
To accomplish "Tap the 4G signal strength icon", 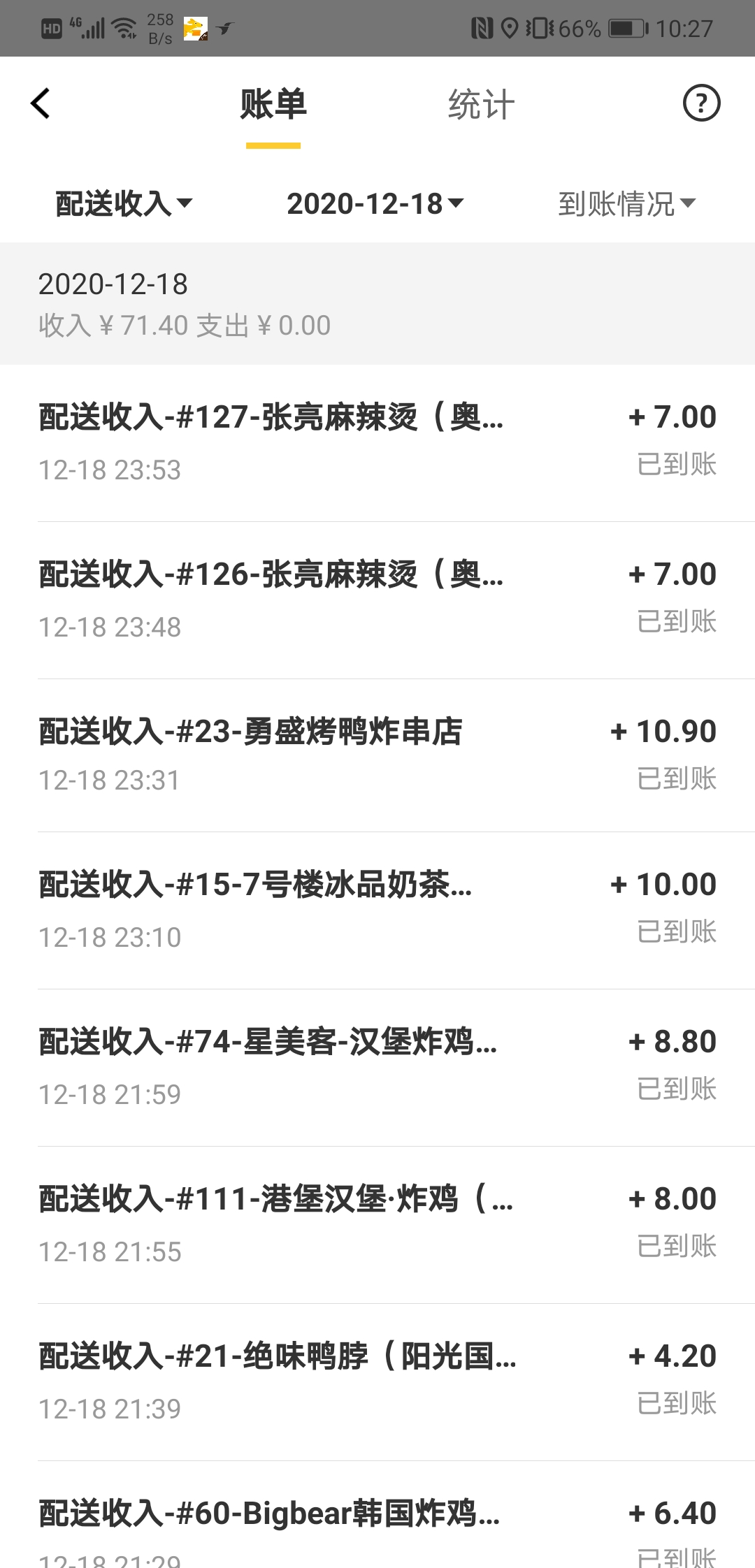I will (87, 27).
